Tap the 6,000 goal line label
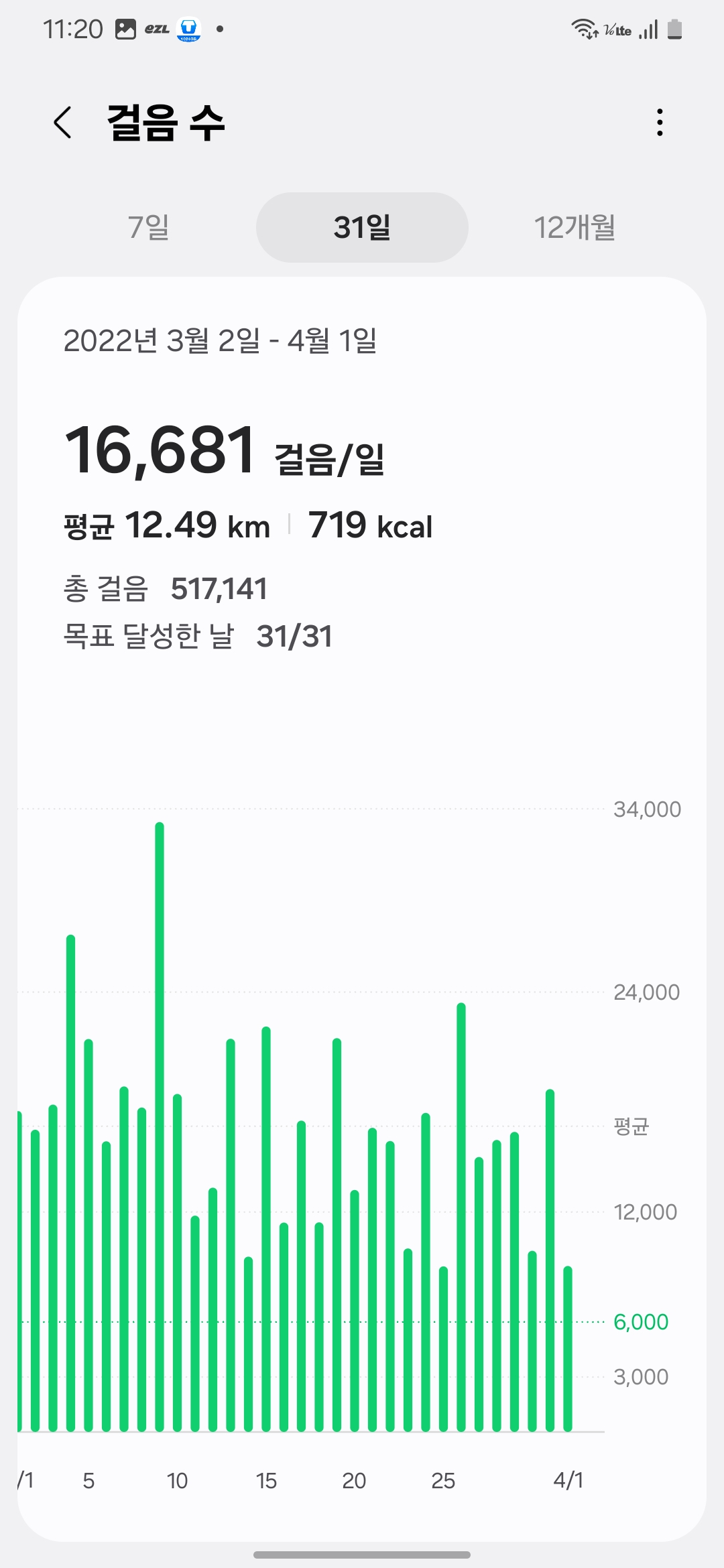Viewport: 724px width, 1568px height. click(642, 1322)
